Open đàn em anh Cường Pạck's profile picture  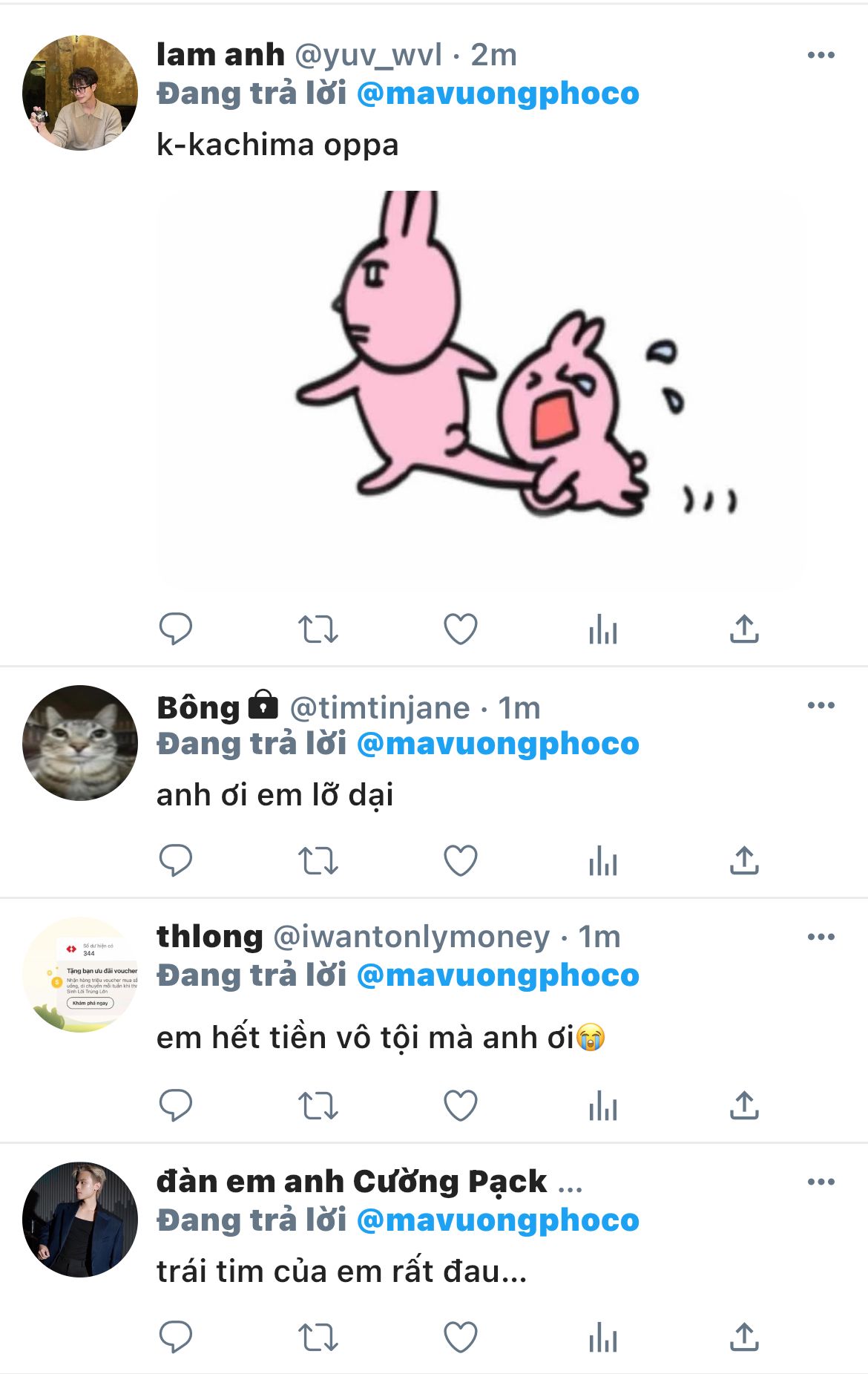(x=80, y=1220)
